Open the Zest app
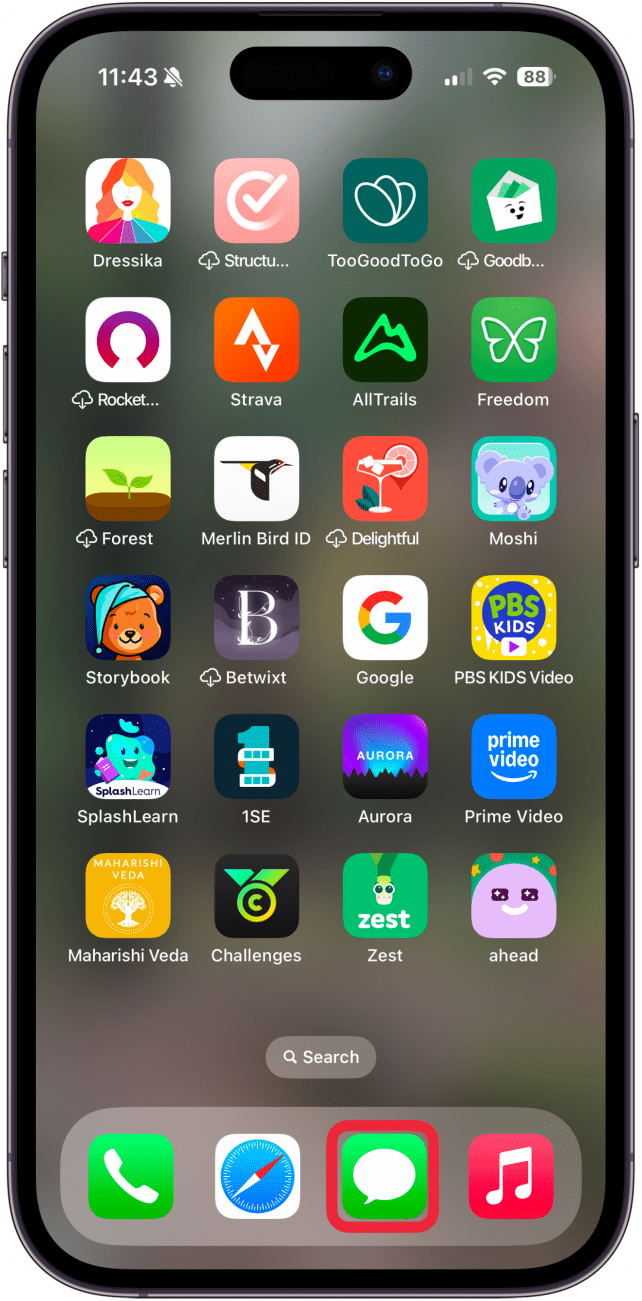 pos(385,896)
